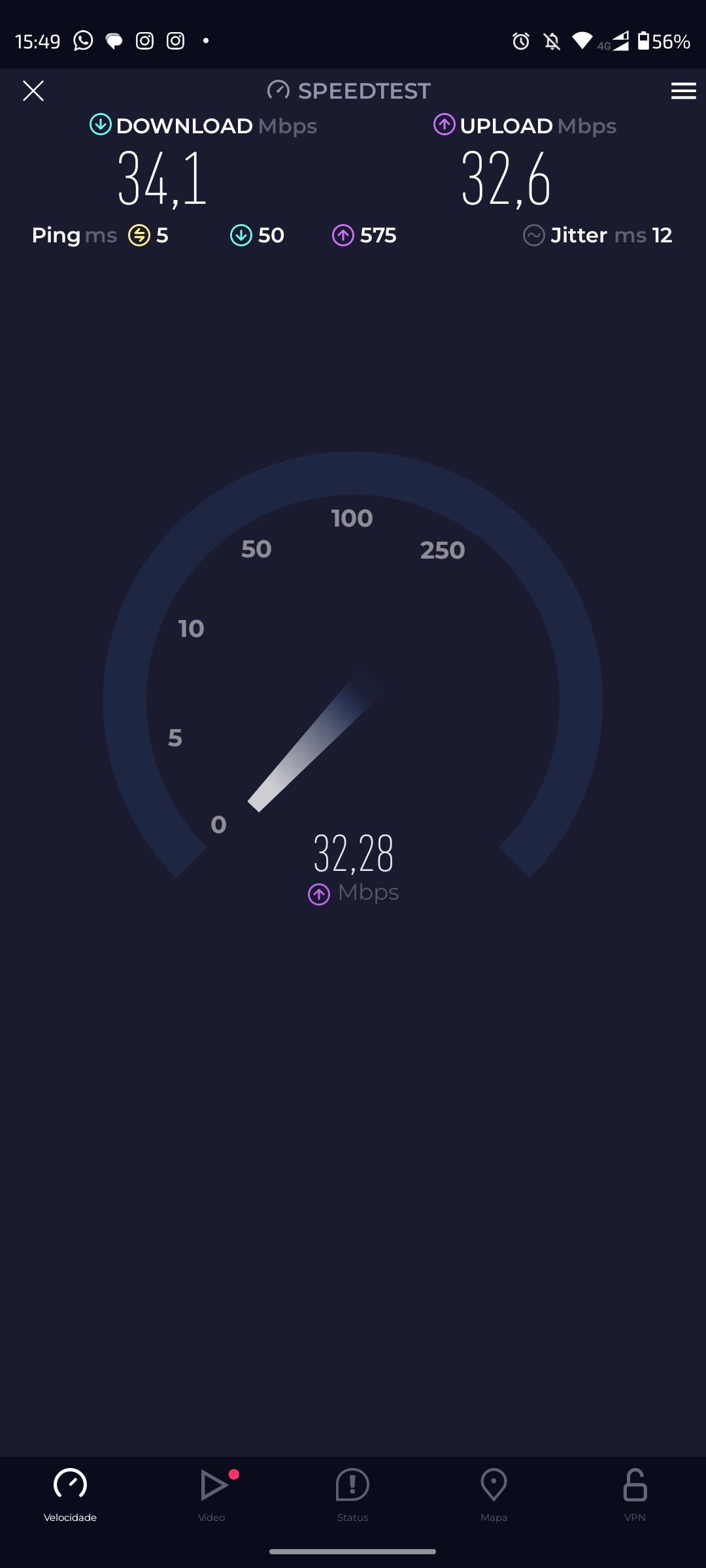This screenshot has width=706, height=1568.
Task: Open the hamburger menu
Action: tap(683, 91)
